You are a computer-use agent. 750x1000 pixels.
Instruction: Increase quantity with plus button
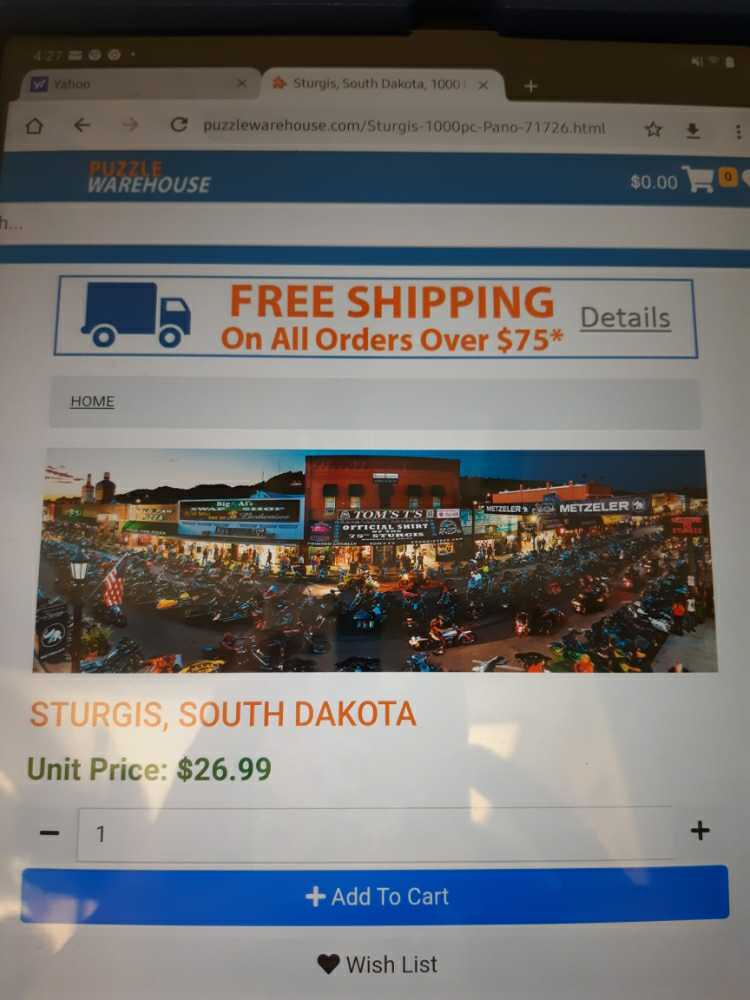tap(700, 831)
